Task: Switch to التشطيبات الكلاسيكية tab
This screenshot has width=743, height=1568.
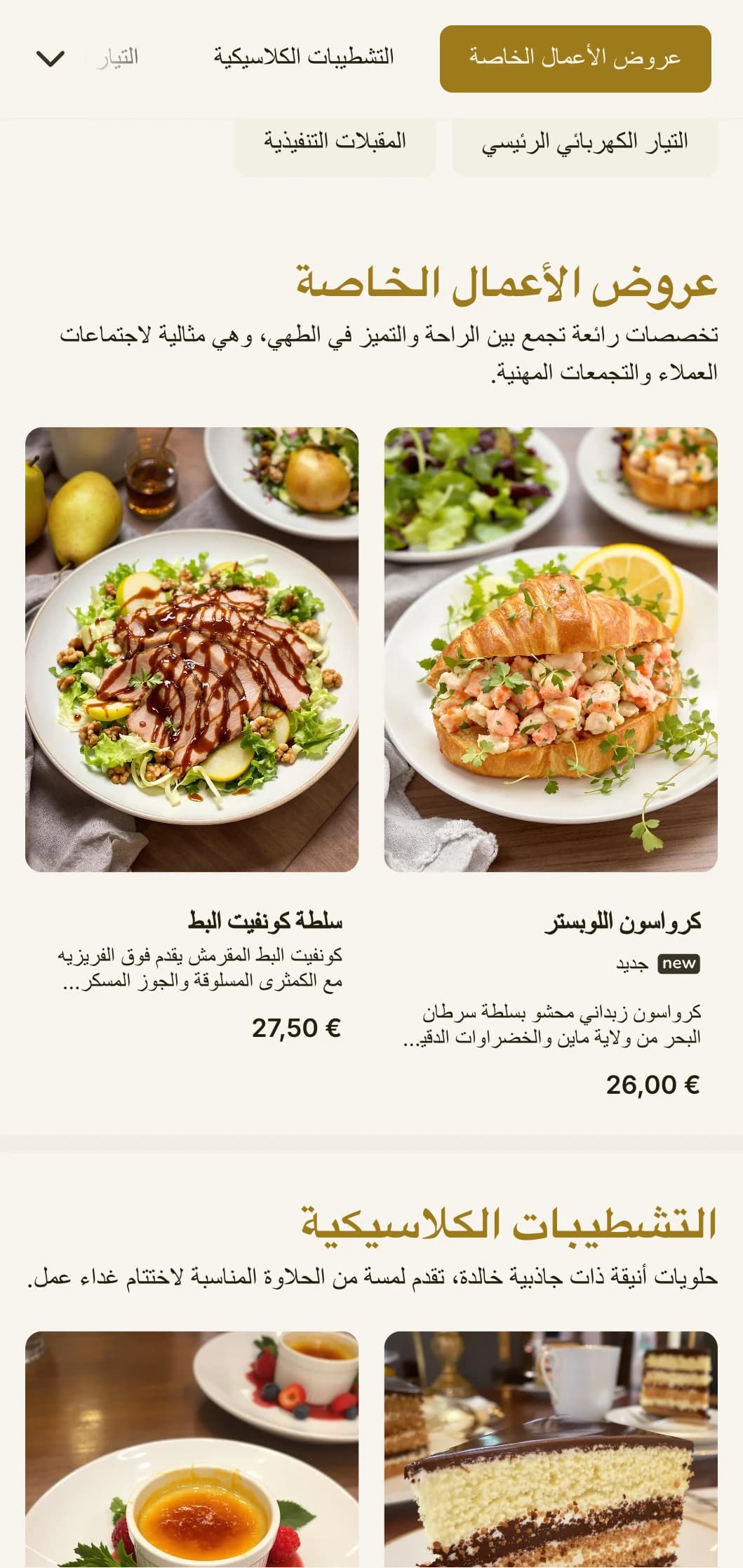Action: click(303, 58)
